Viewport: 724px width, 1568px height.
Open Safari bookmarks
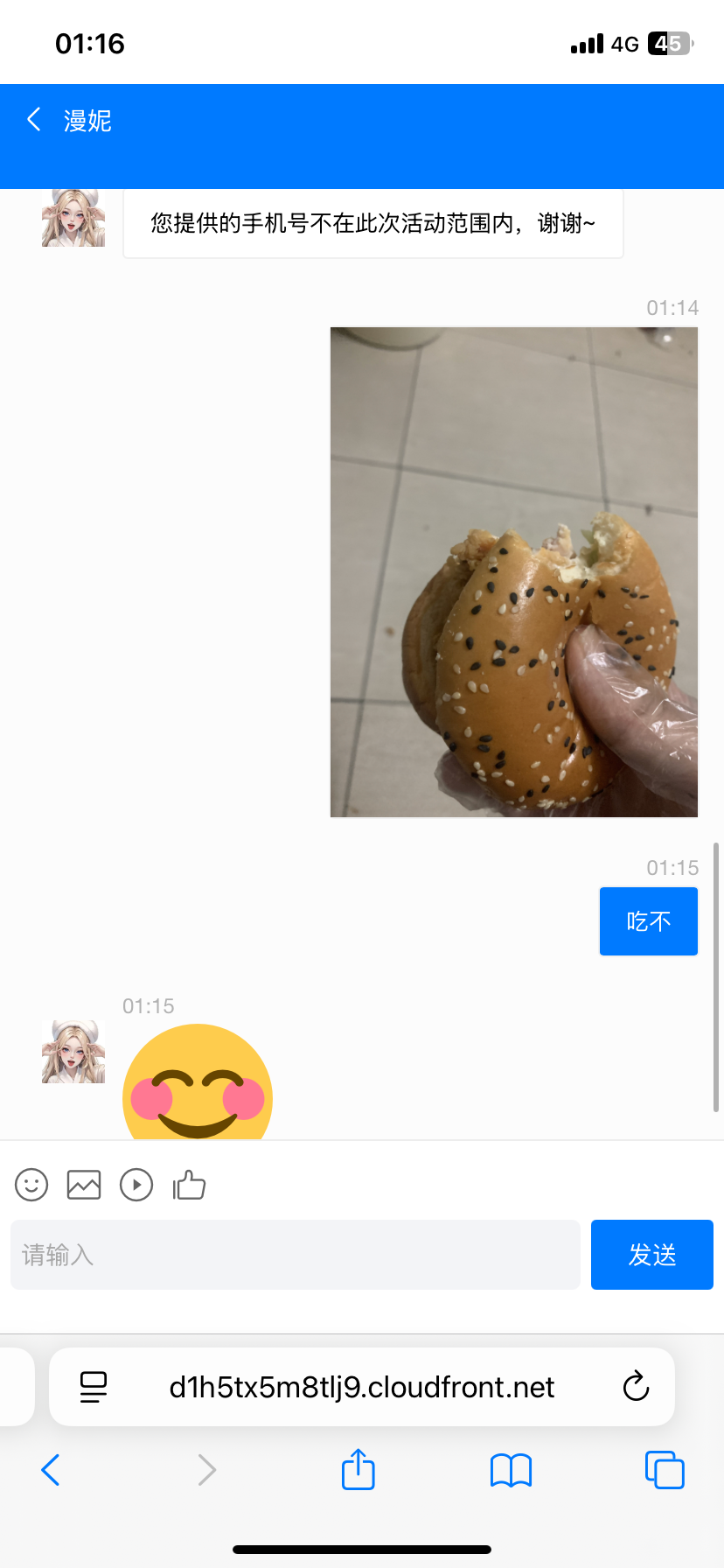coord(511,1470)
